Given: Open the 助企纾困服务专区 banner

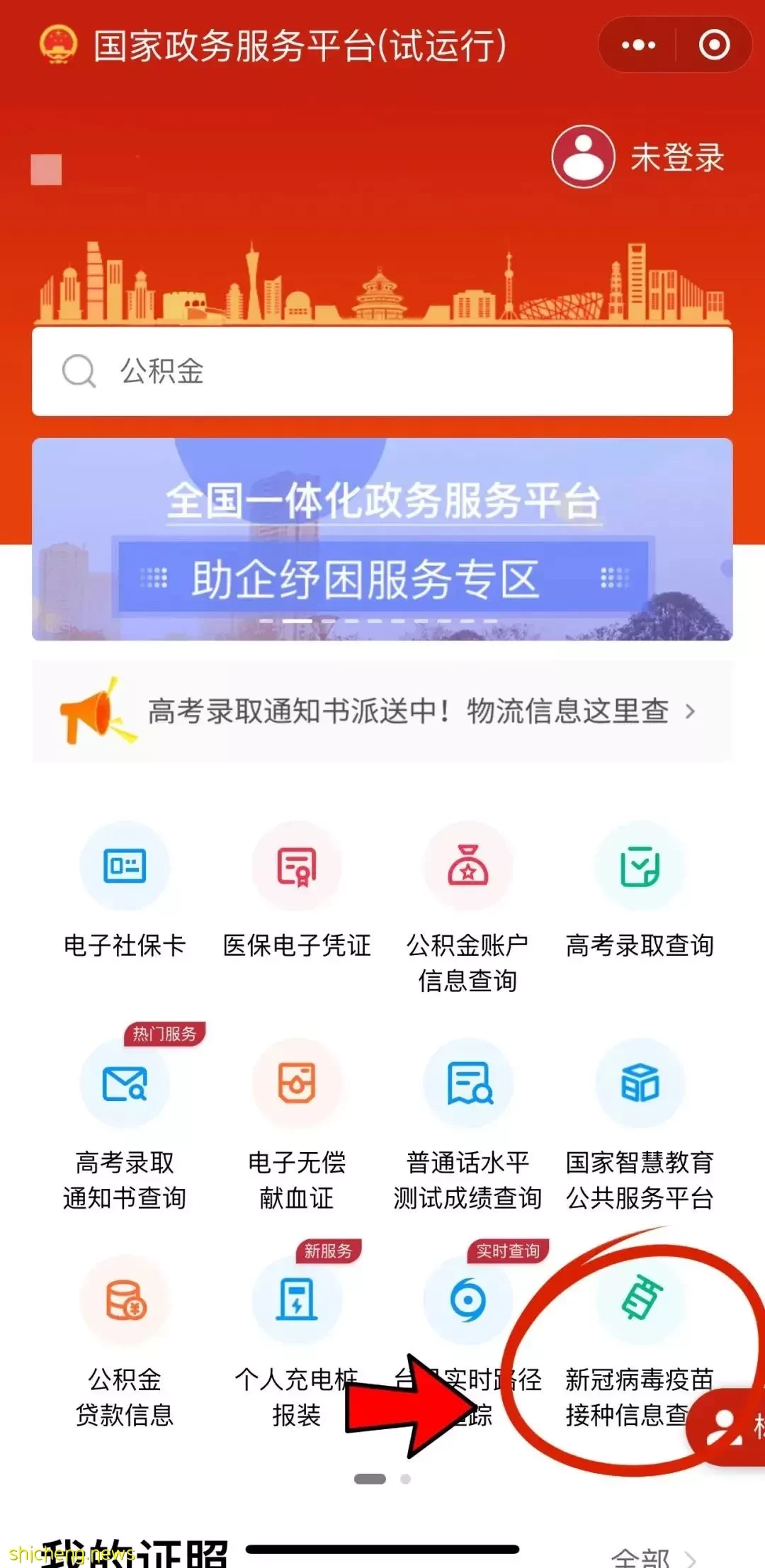Looking at the screenshot, I should point(382,540).
